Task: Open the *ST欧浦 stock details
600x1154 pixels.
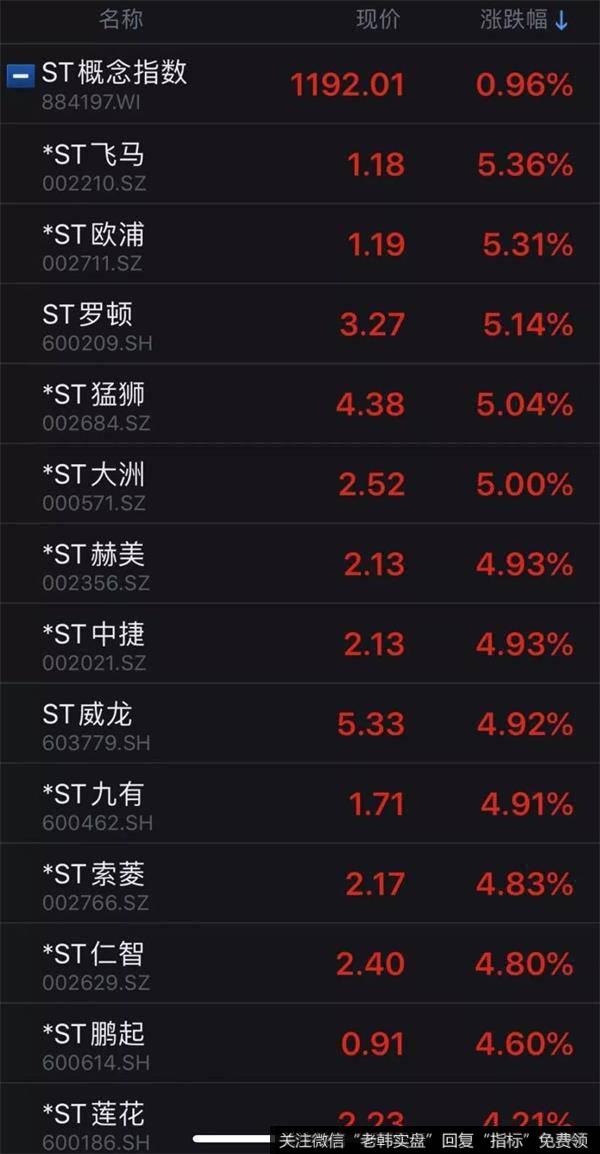Action: [x=300, y=244]
